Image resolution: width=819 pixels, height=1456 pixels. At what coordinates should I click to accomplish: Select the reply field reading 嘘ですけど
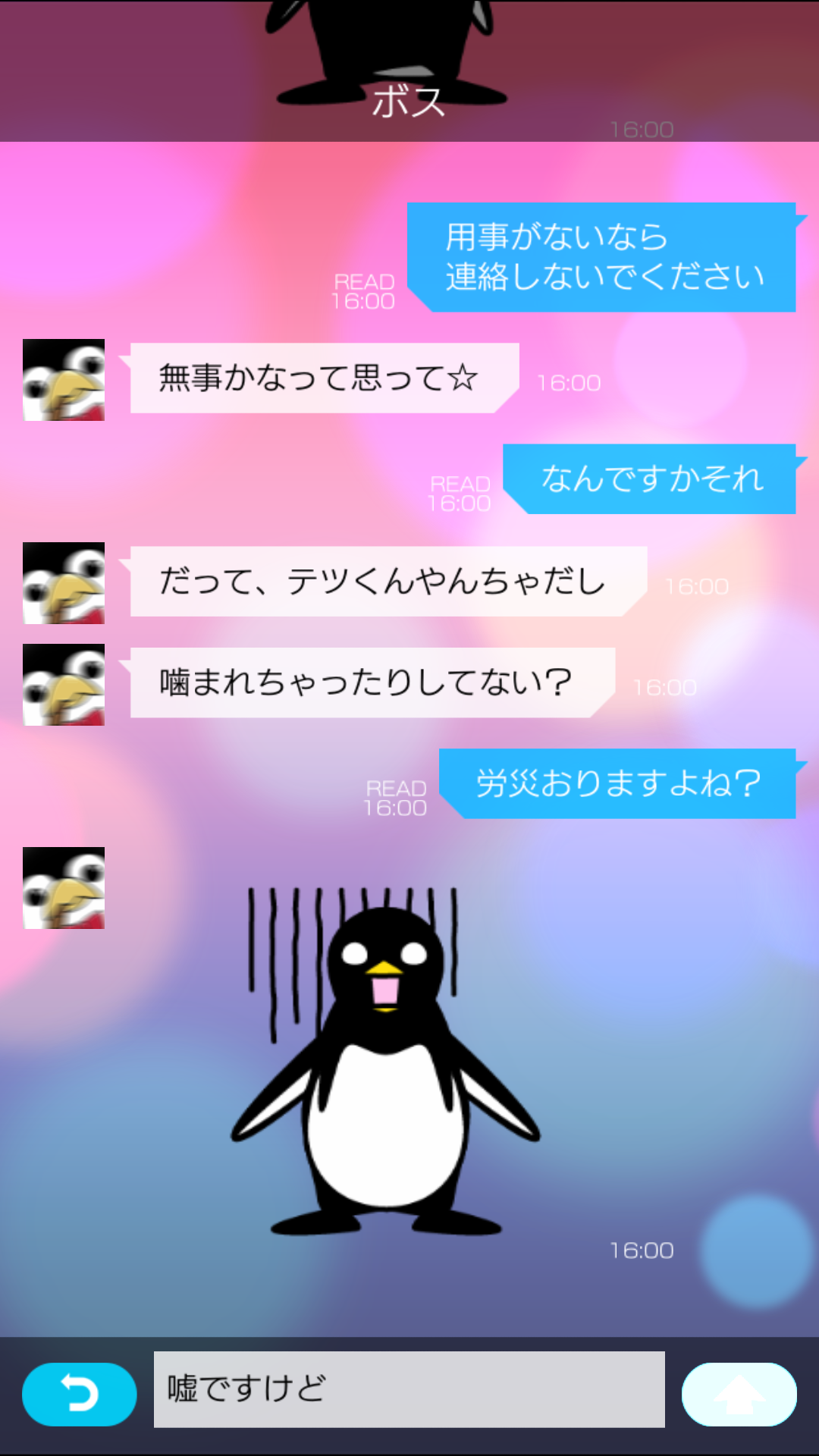(x=409, y=1389)
